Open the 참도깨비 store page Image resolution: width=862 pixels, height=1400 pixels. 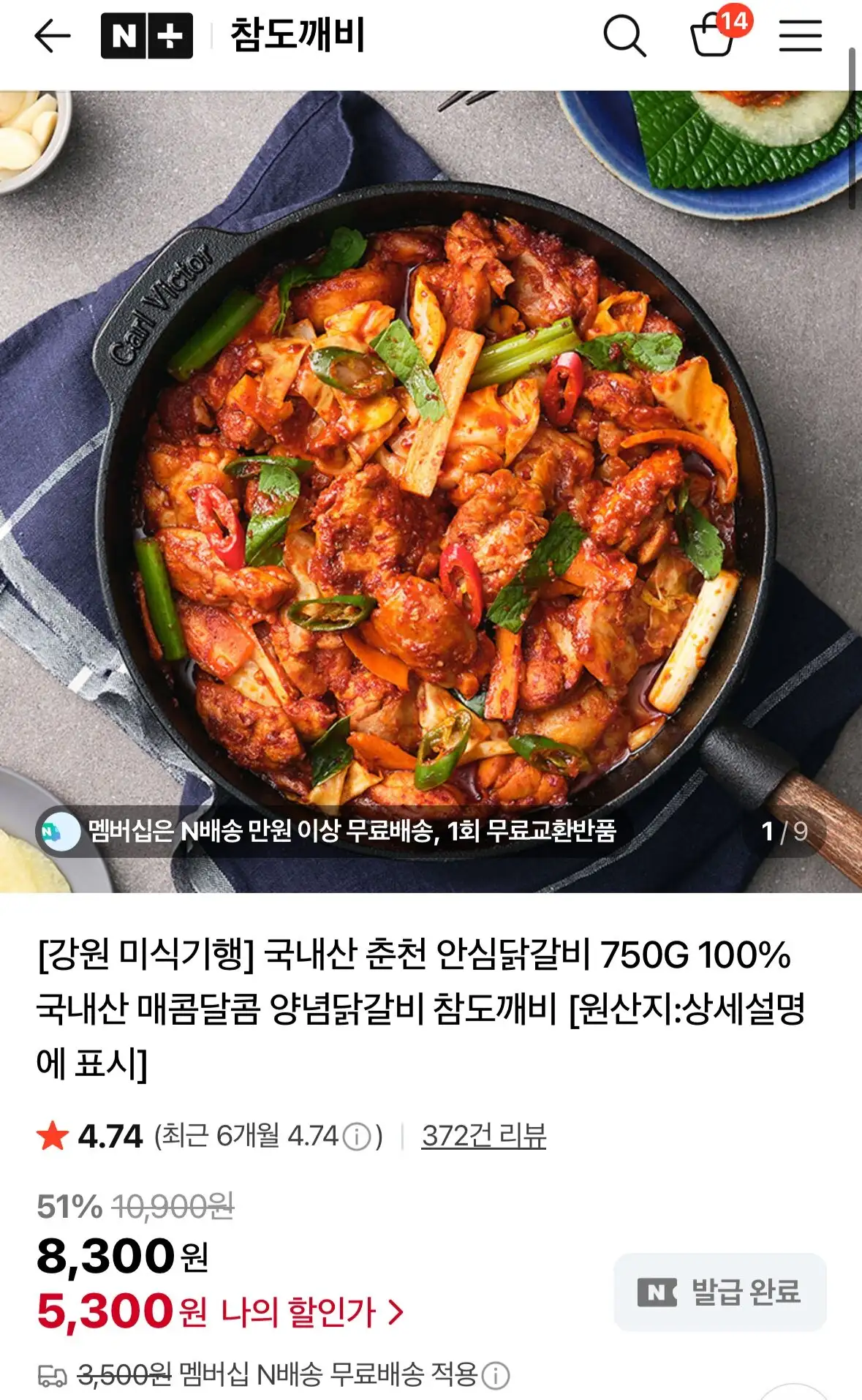[x=297, y=36]
